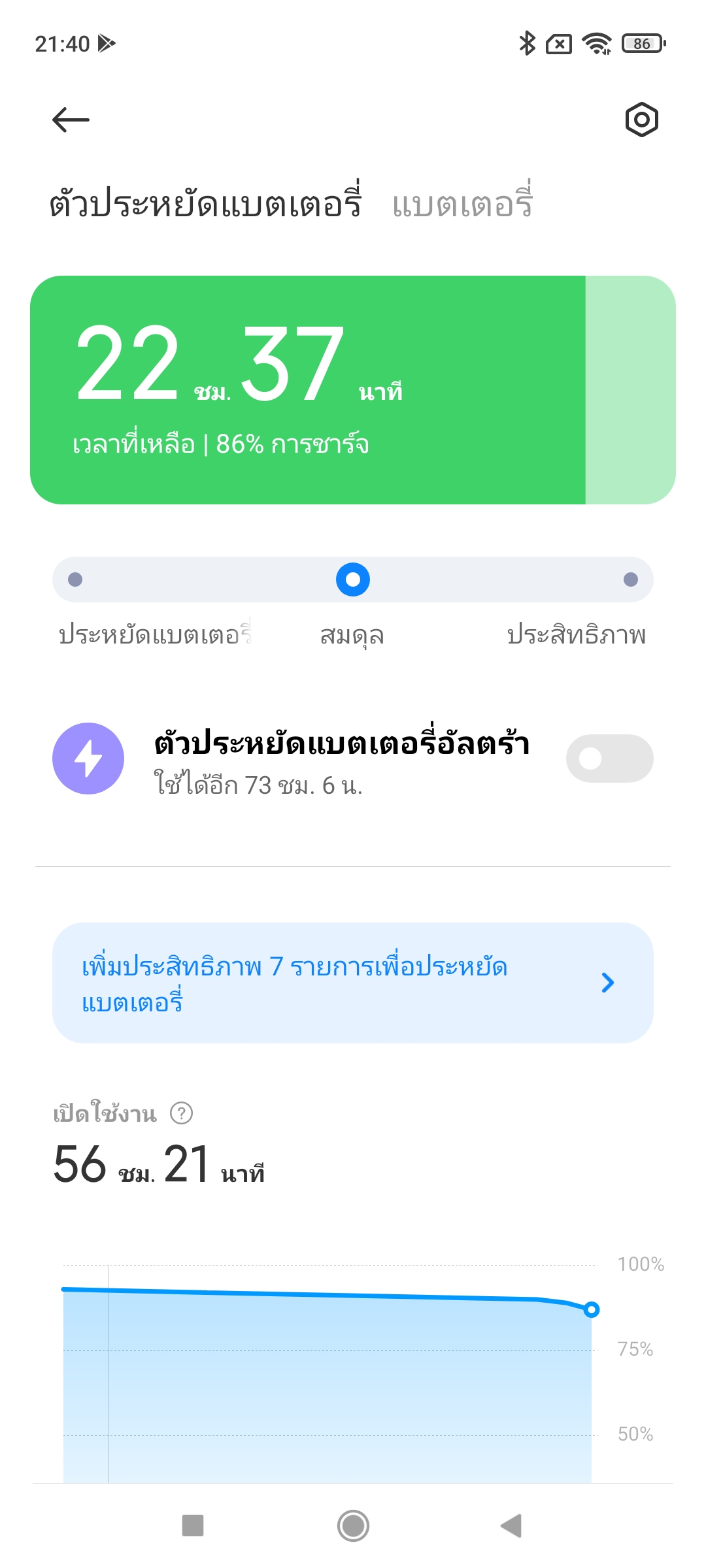Switch to the แบตเตอรี่ tab
The image size is (706, 1568).
462,203
